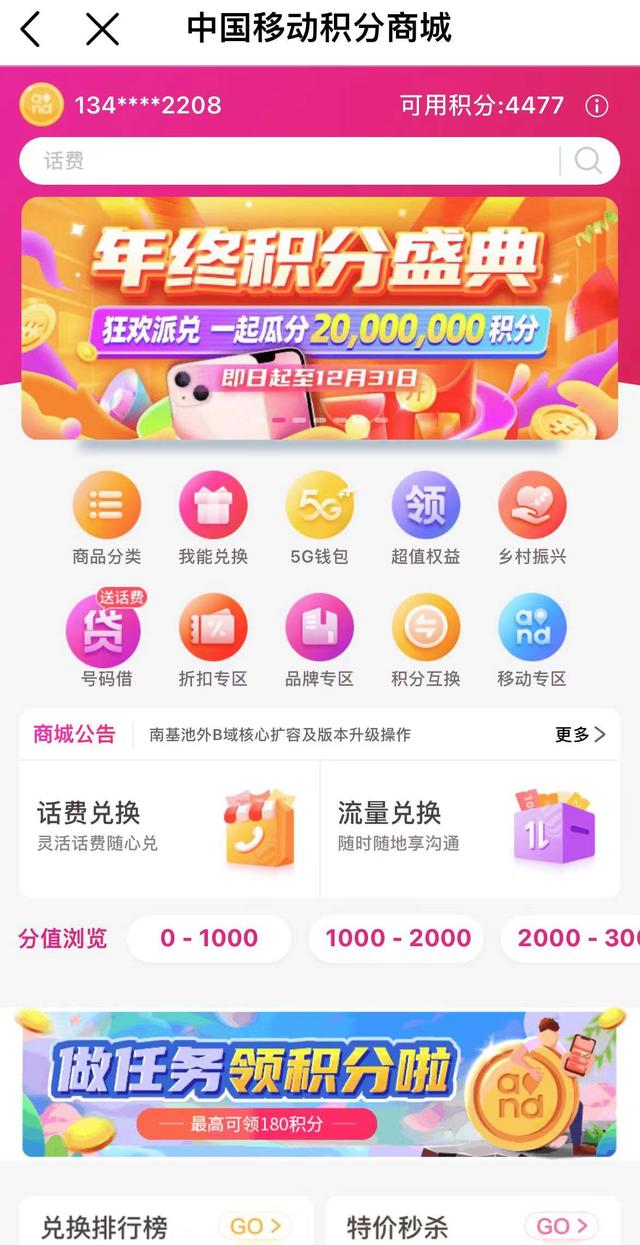Tap the 话费 search field
The image size is (640, 1245).
290,161
